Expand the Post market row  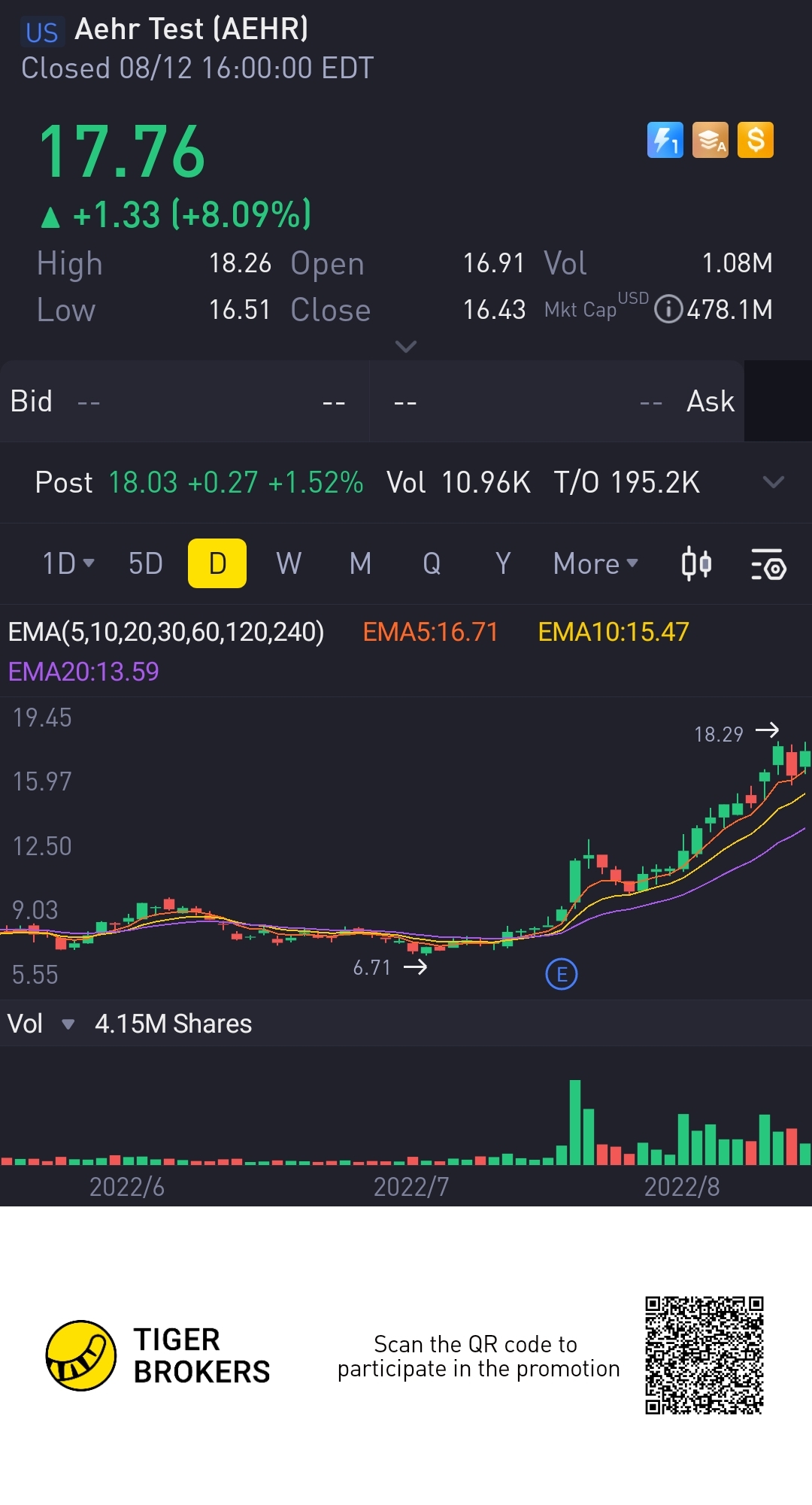[773, 482]
